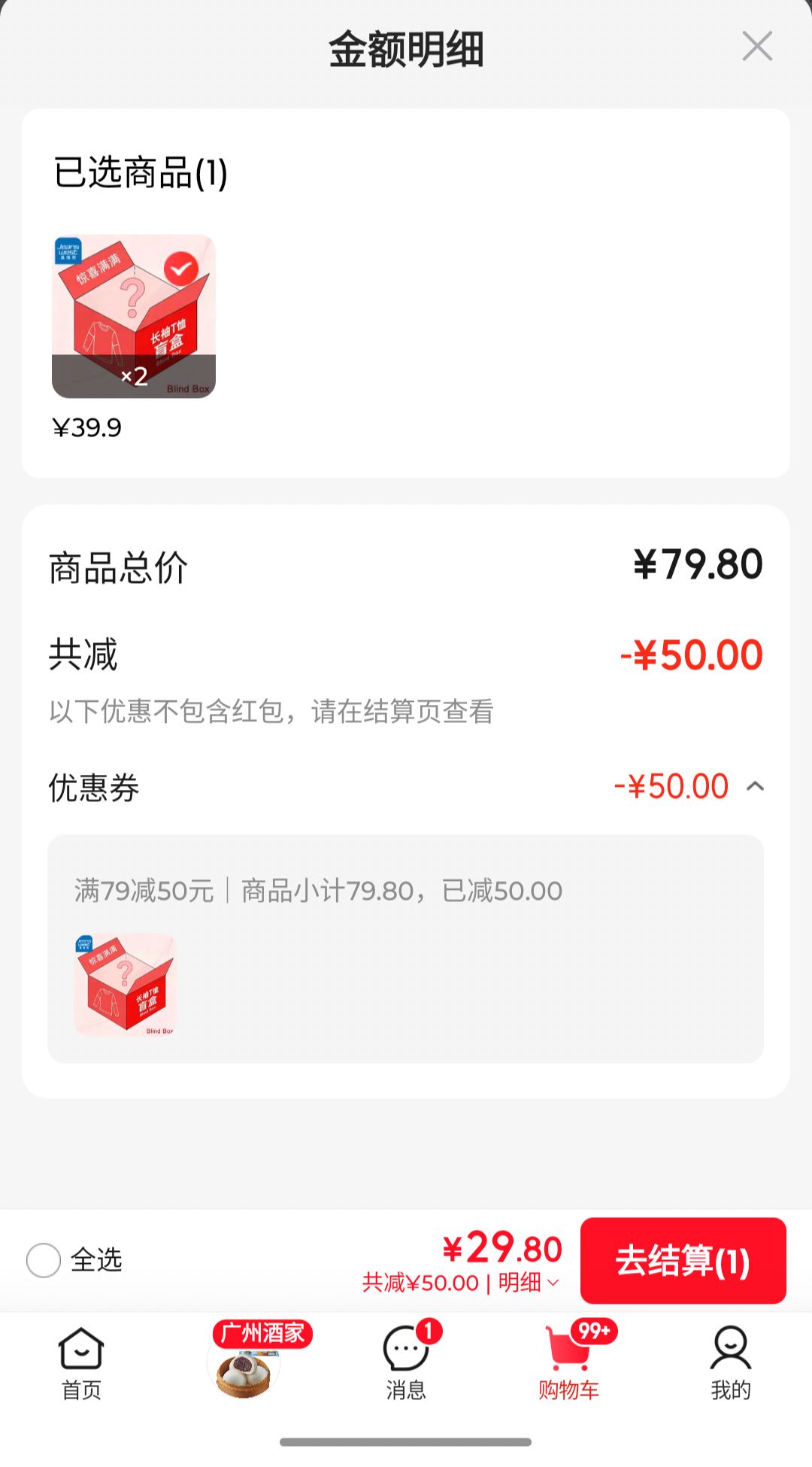Tap the selected blind box product thumbnail
The width and height of the screenshot is (812, 1467).
click(134, 316)
